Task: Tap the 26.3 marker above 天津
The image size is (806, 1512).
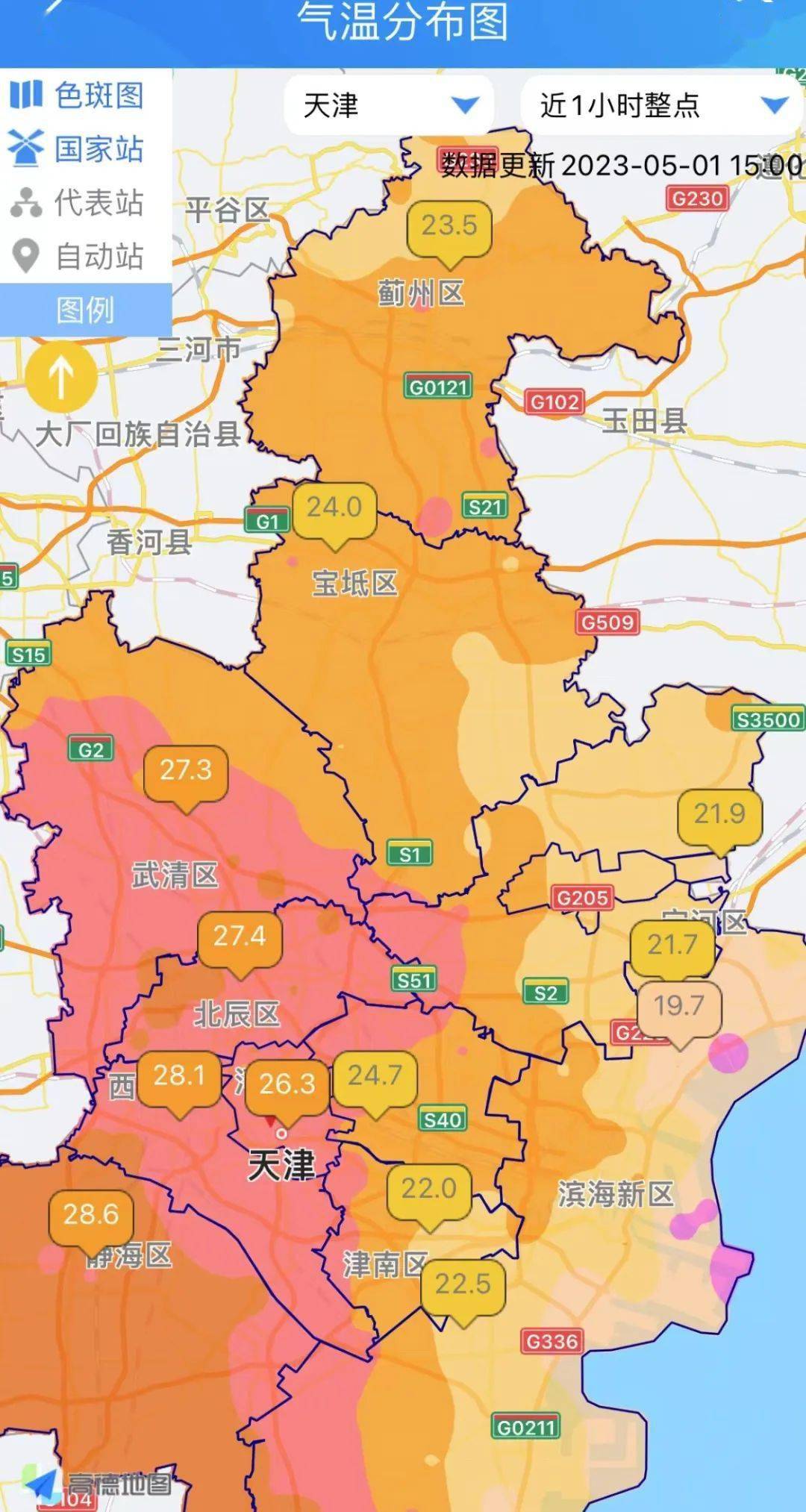Action: pos(287,1084)
